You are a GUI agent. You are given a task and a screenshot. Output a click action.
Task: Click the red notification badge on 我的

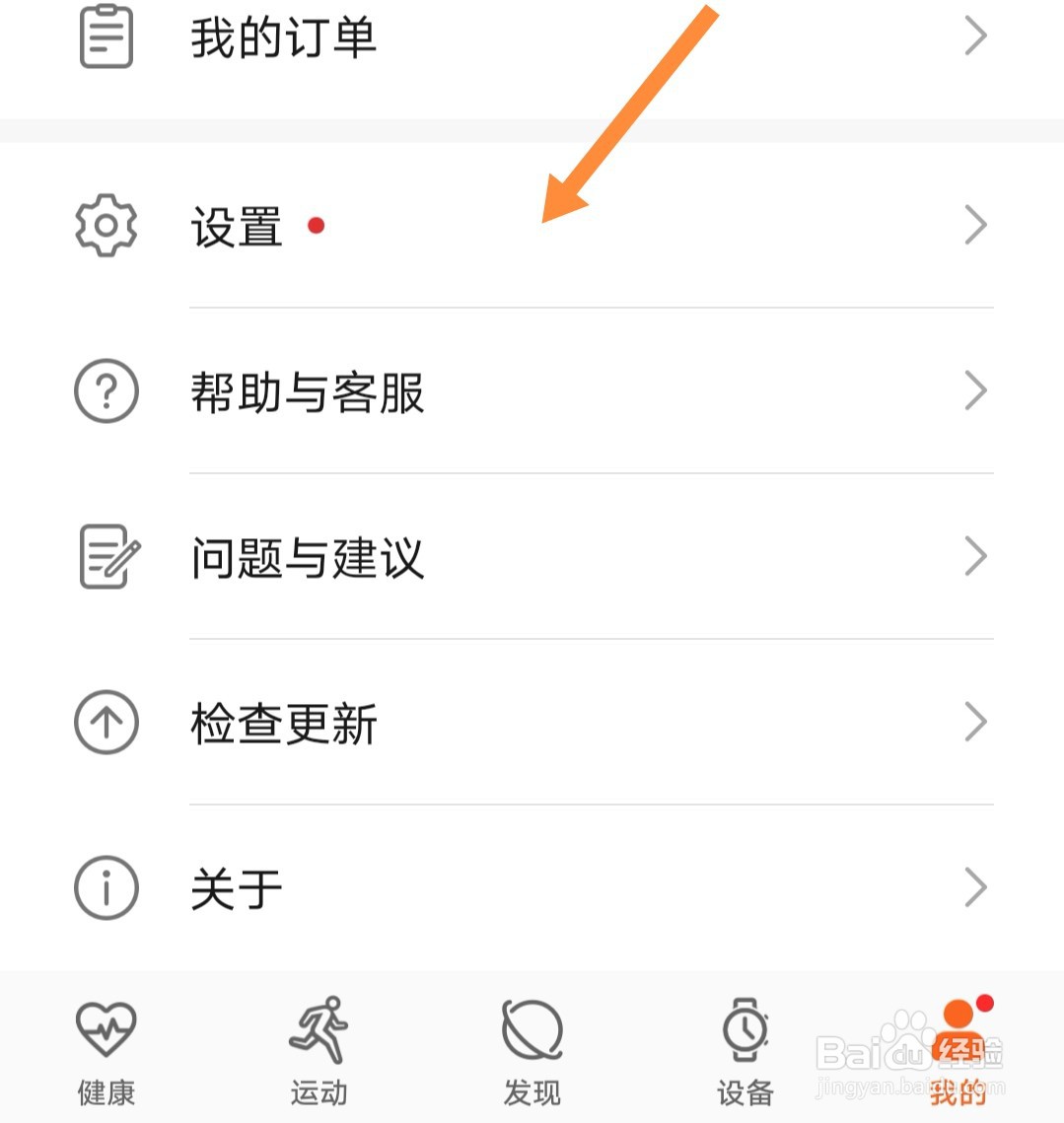982,1005
